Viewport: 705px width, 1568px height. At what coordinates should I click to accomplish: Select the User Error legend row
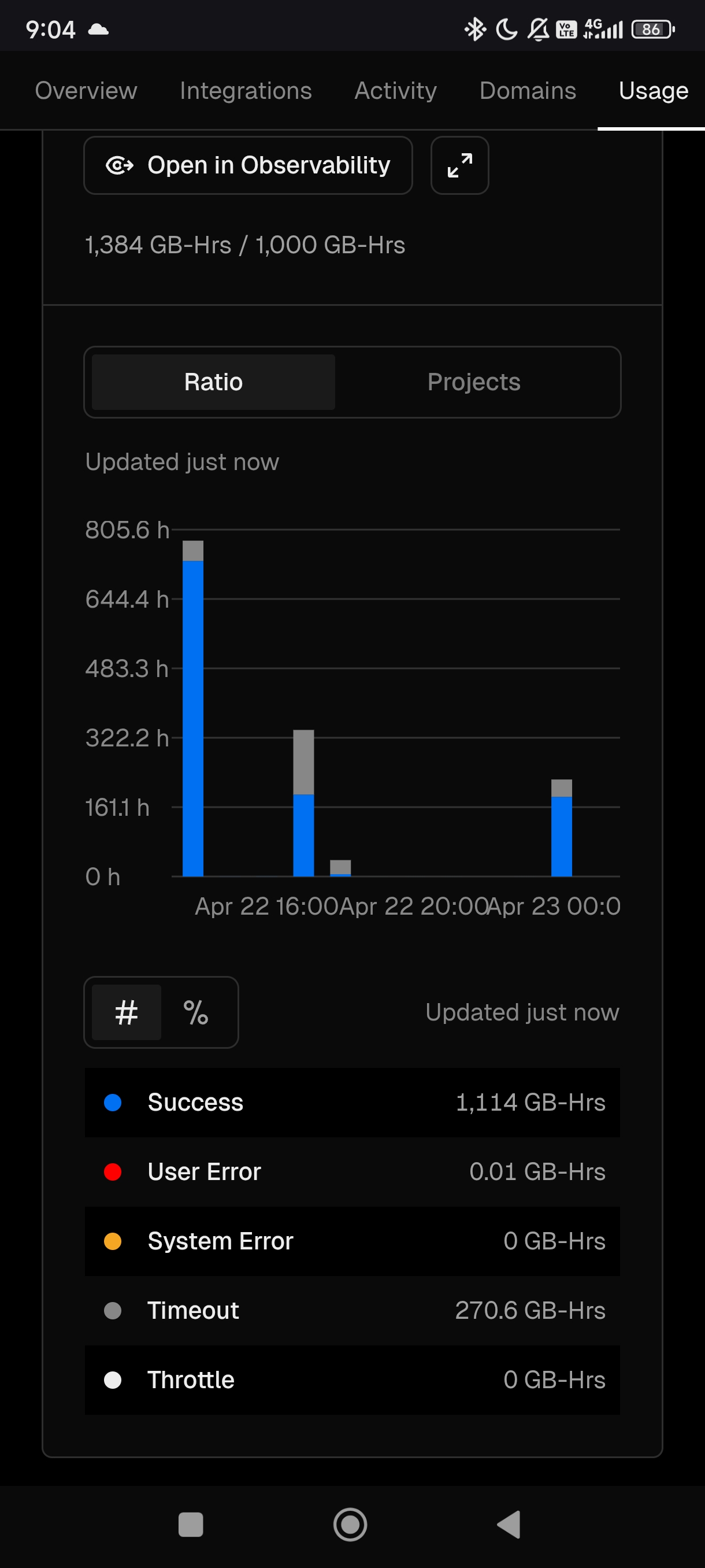351,1171
